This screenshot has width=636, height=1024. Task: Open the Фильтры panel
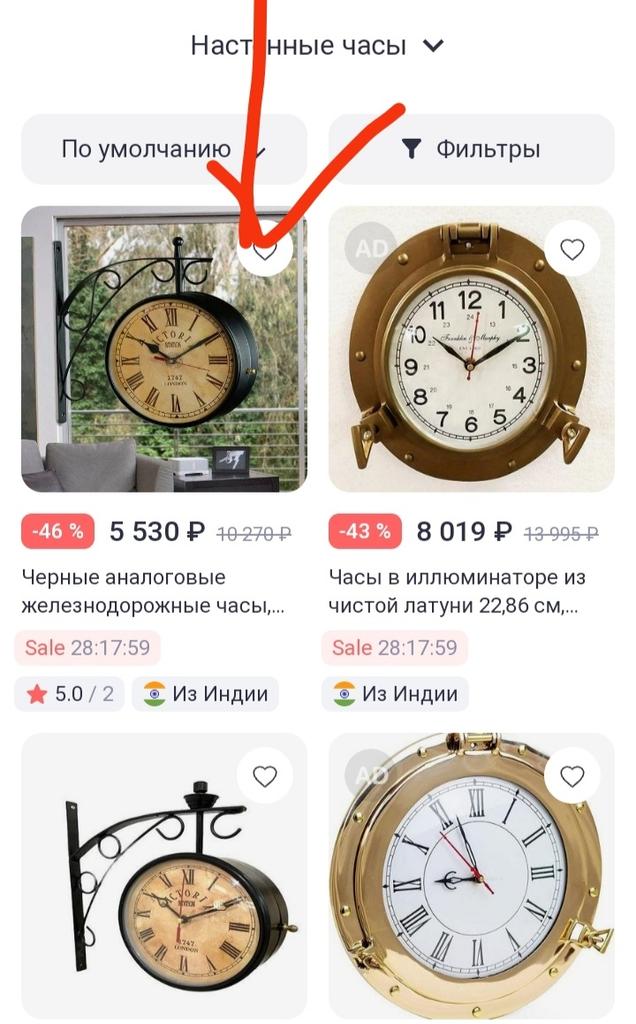(x=471, y=149)
